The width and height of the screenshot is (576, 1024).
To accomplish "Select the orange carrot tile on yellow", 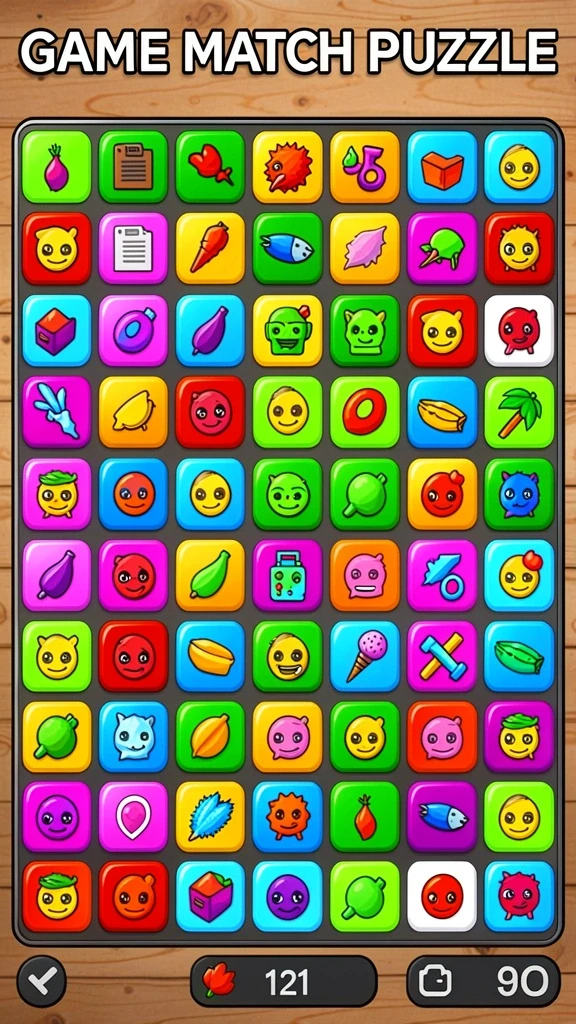I will point(210,248).
